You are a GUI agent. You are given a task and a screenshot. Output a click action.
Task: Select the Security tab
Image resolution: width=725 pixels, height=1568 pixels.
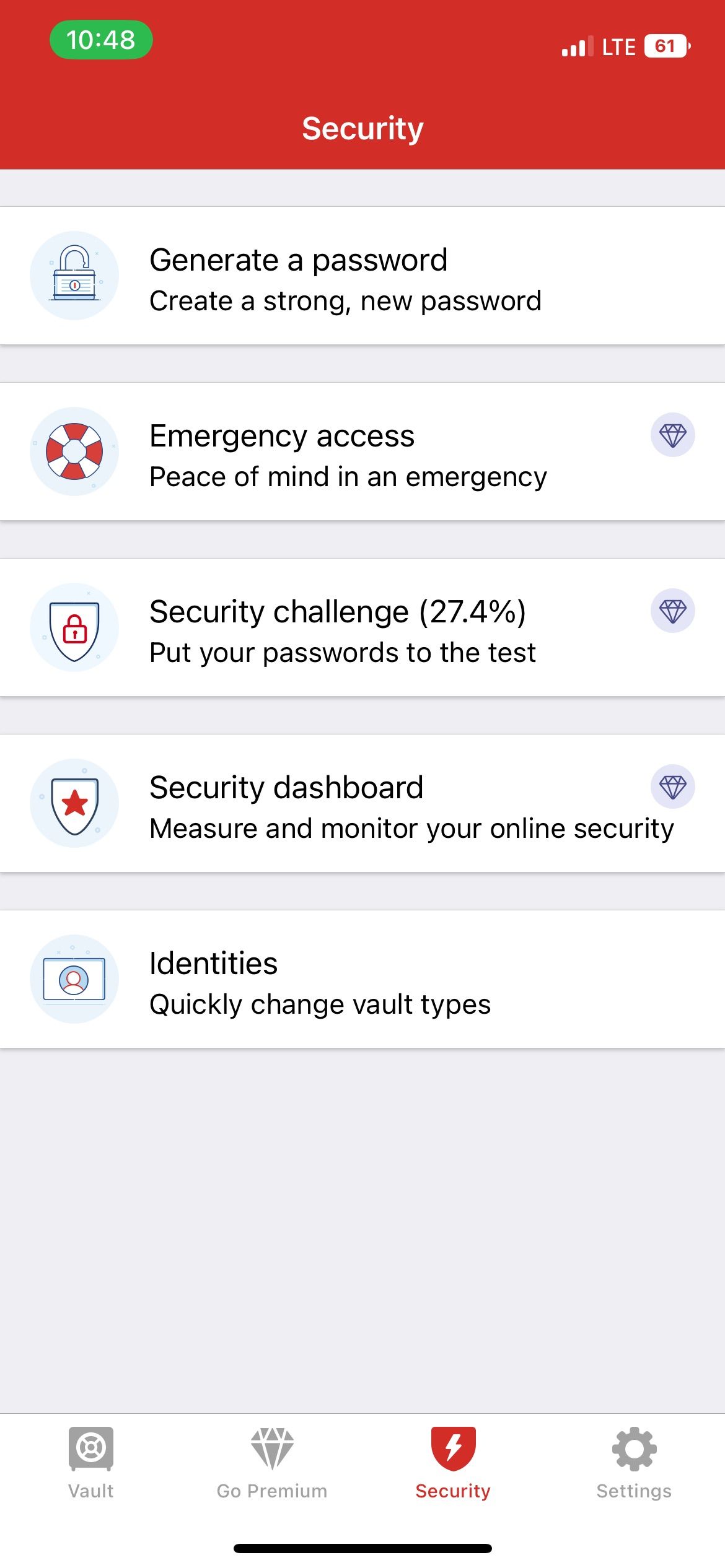[453, 1463]
